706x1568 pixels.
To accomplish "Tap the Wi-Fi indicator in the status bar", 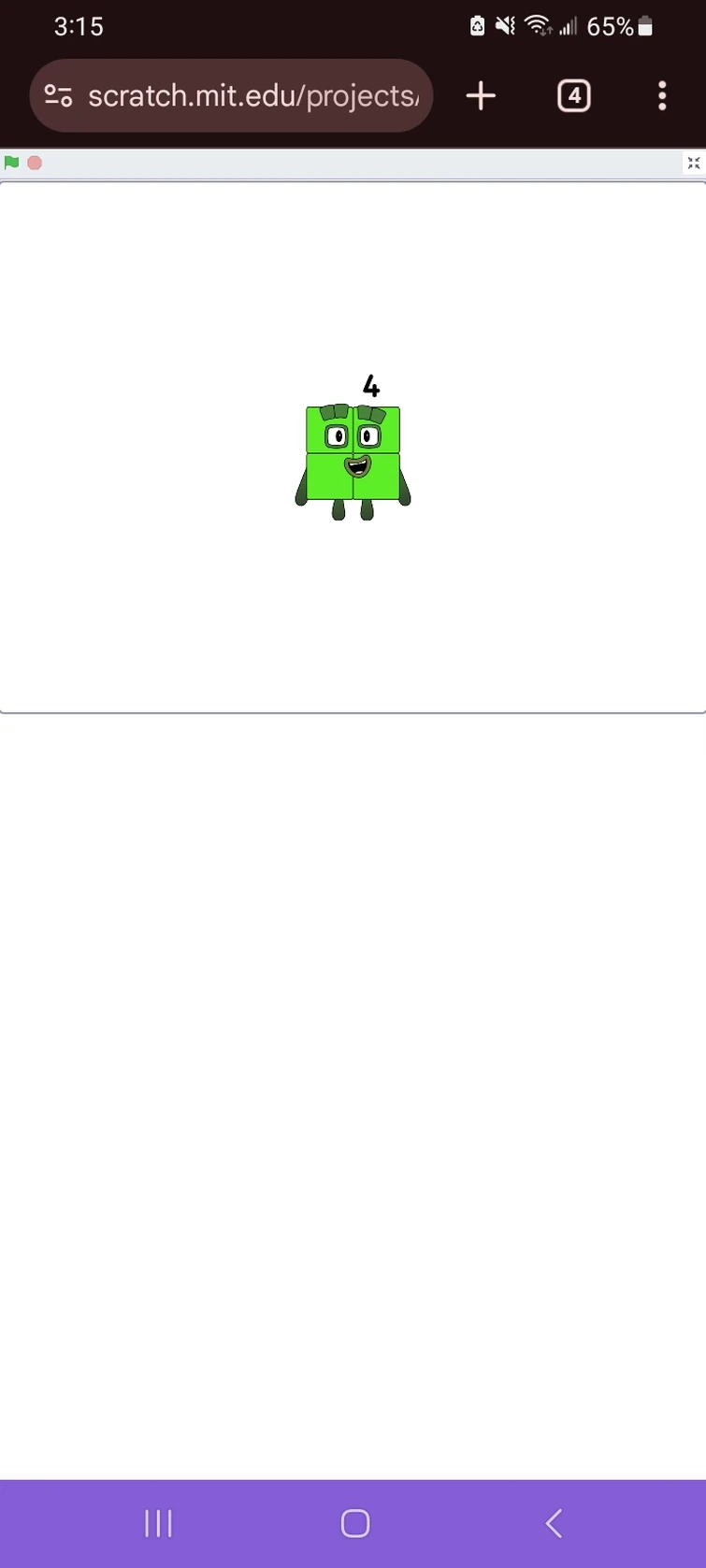I will (x=537, y=25).
